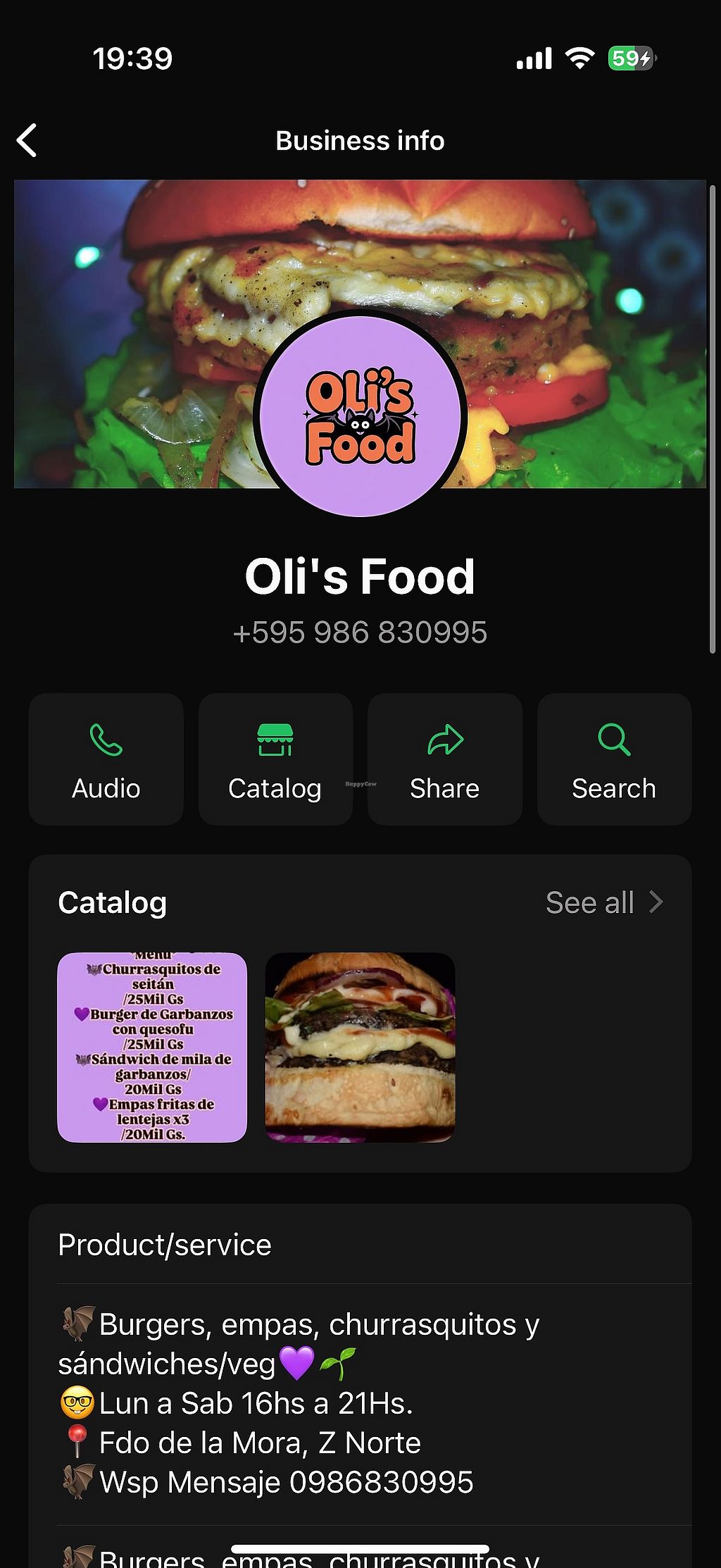View Oli's Food profile picture

(x=360, y=416)
